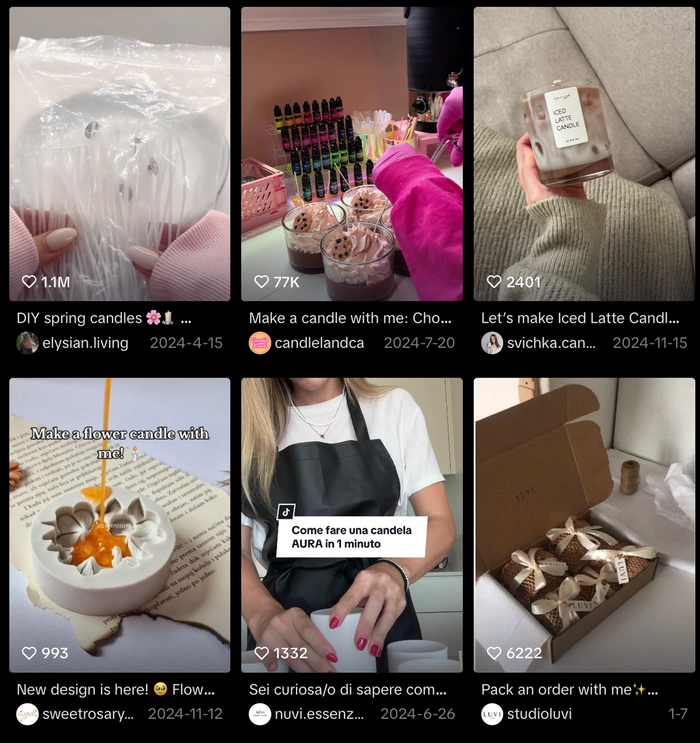The height and width of the screenshot is (743, 700).
Task: Open the Iced Latte Candle video
Action: pyautogui.click(x=583, y=154)
